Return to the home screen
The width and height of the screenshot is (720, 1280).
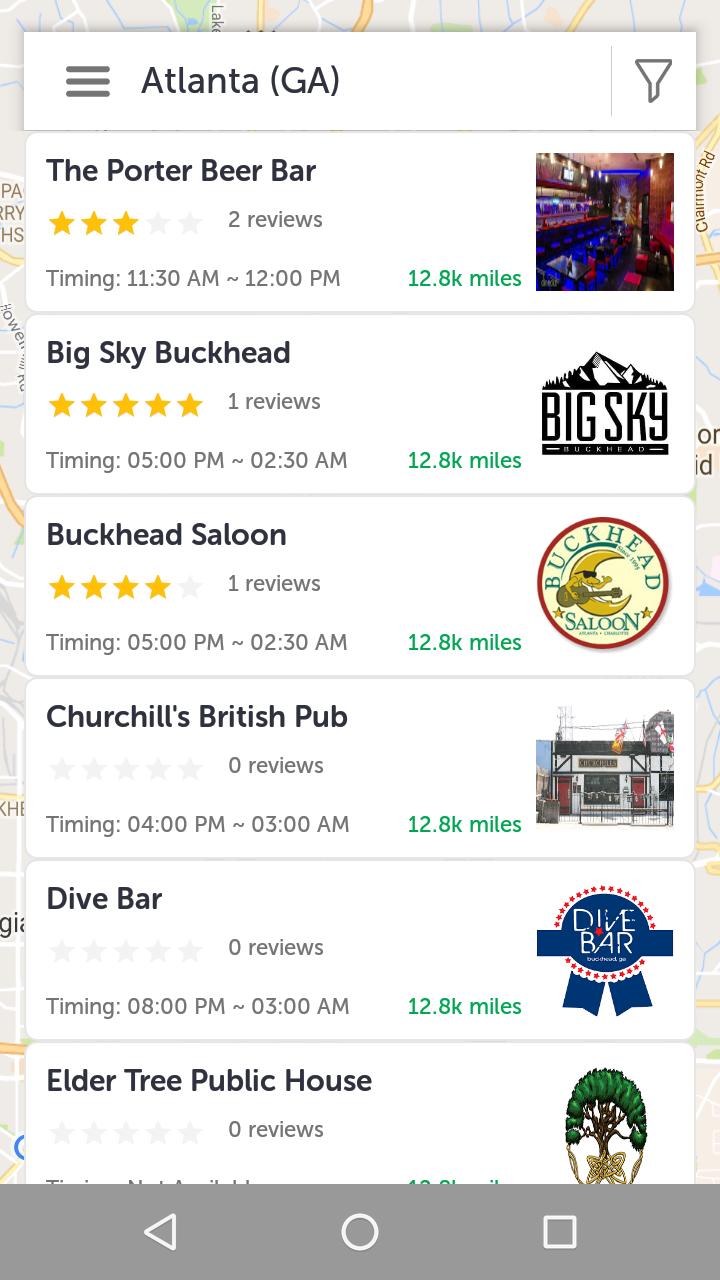point(360,1232)
